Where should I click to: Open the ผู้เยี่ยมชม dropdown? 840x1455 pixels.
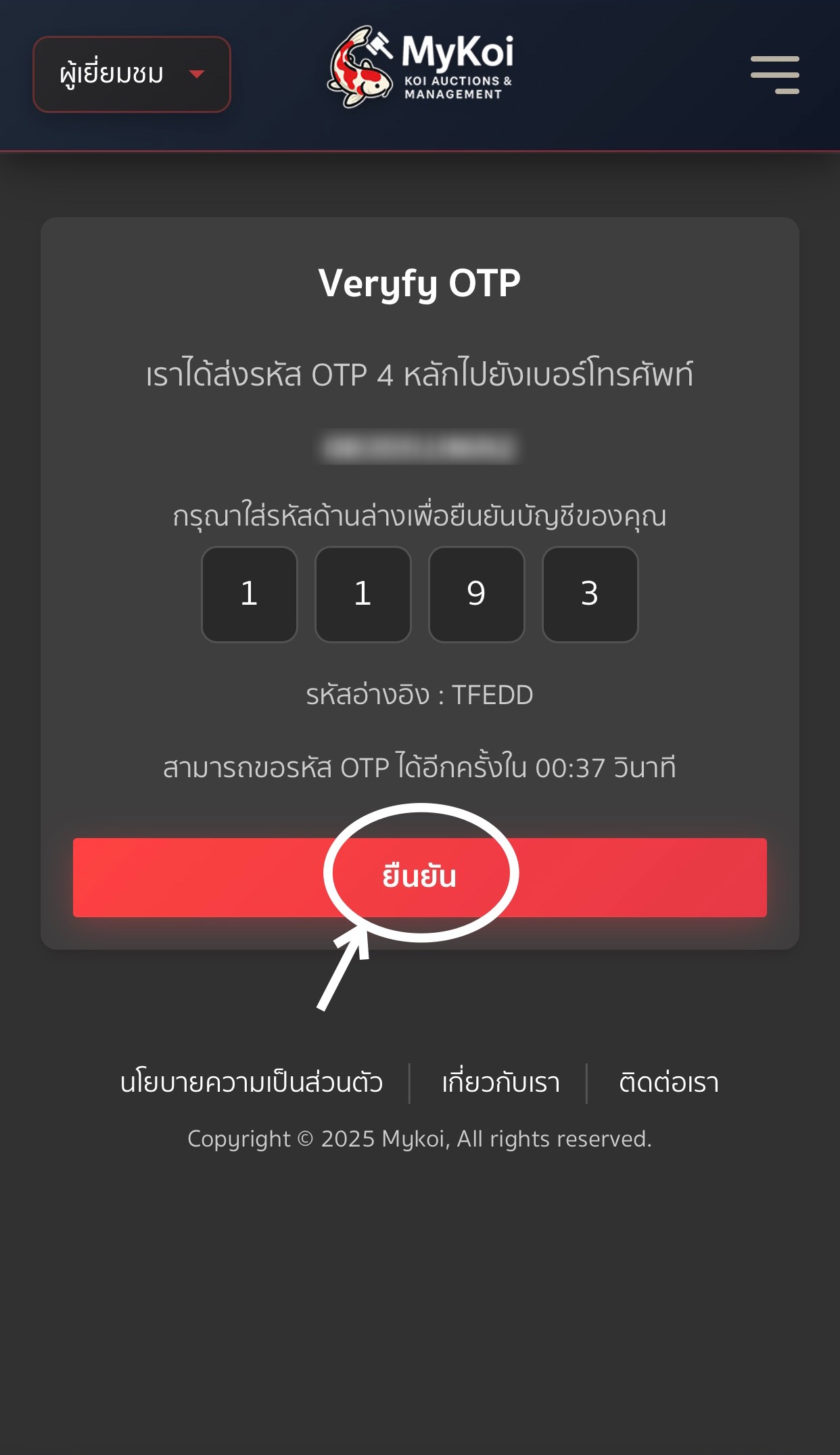point(132,74)
